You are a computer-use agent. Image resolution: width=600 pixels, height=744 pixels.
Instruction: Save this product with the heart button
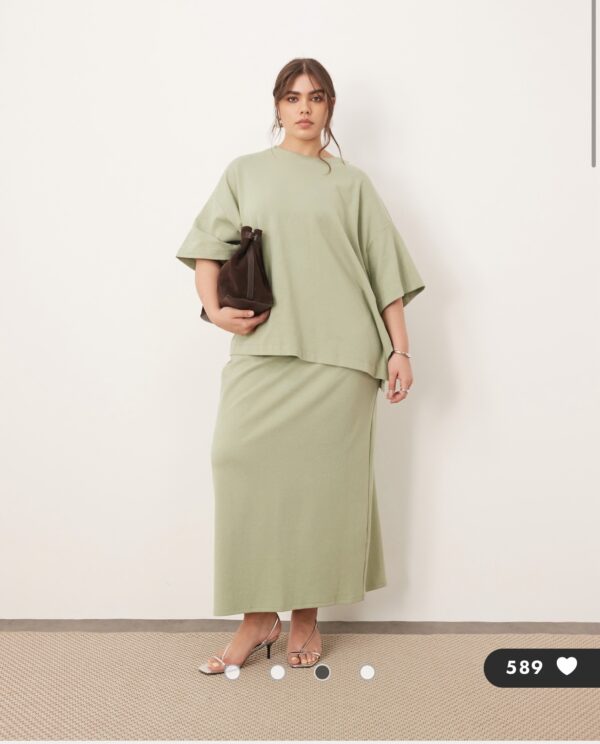tap(566, 667)
